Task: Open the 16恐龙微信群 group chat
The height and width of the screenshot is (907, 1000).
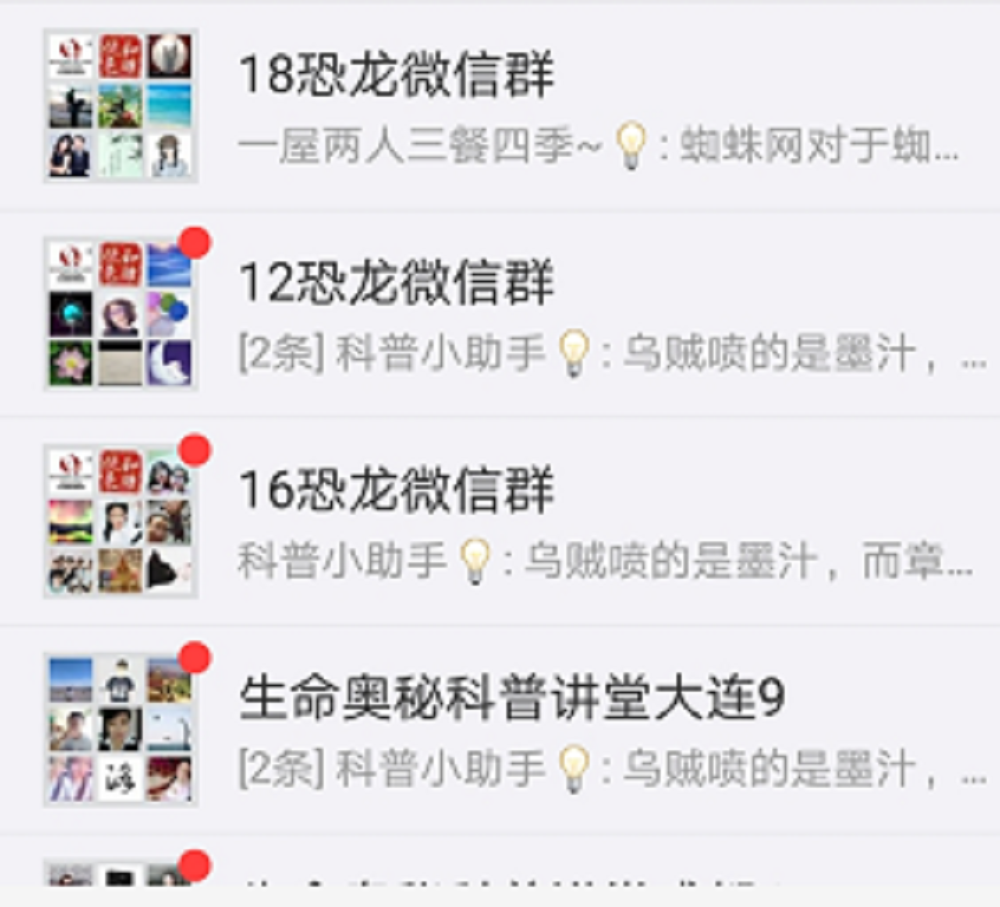Action: (x=500, y=521)
